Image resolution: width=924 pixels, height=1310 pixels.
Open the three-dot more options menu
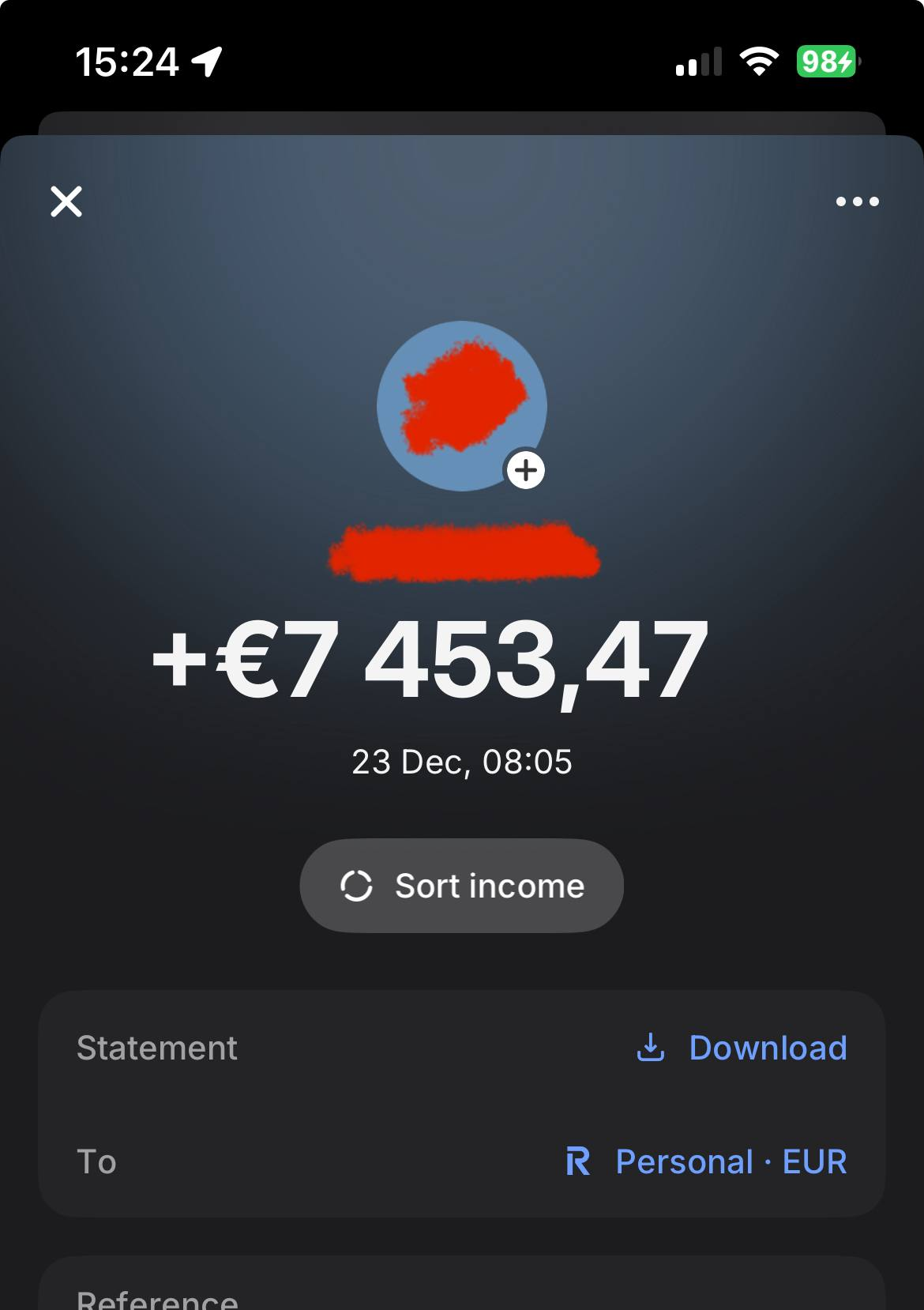(857, 201)
